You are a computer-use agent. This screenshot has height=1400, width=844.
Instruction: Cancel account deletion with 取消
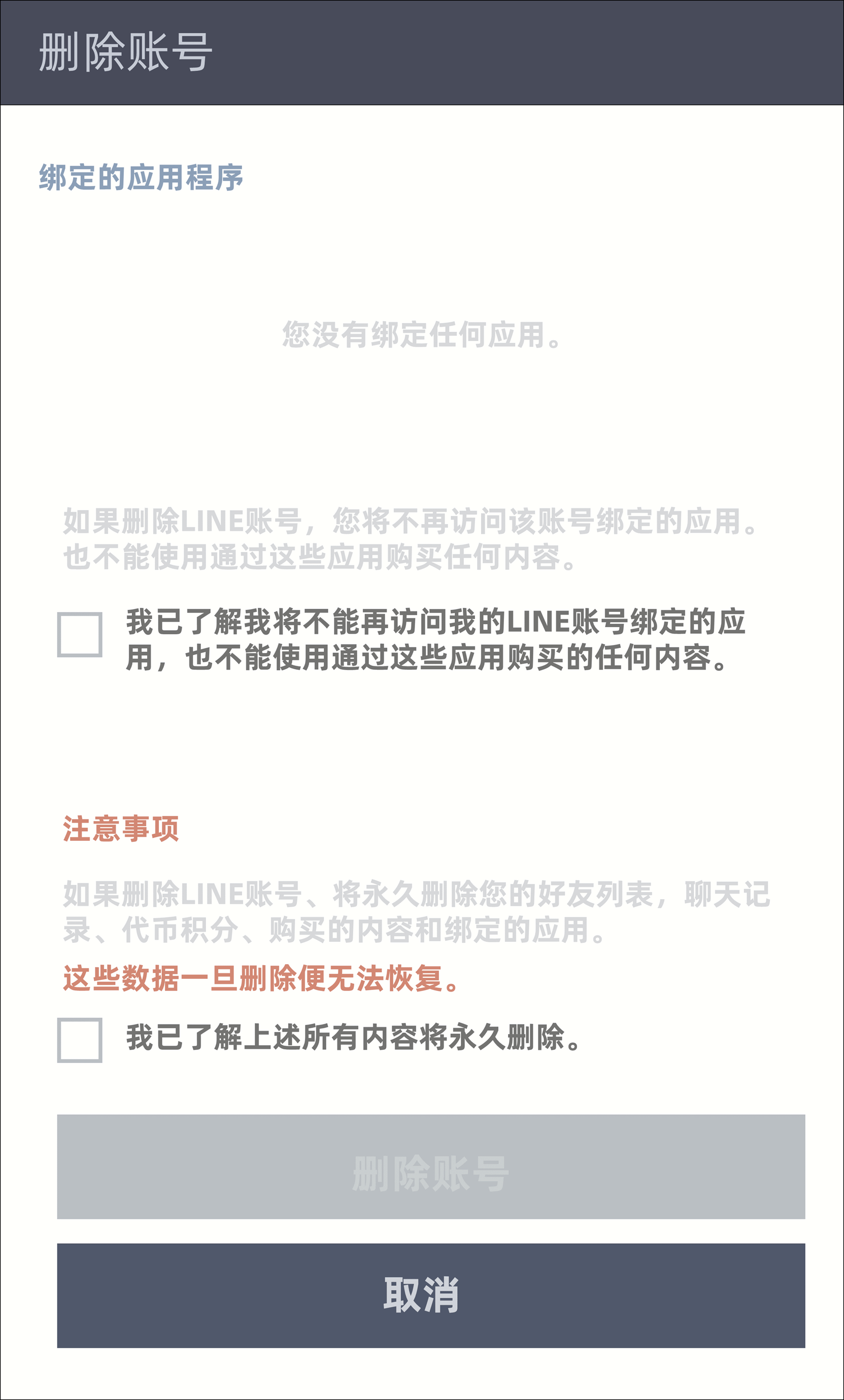[x=431, y=1295]
